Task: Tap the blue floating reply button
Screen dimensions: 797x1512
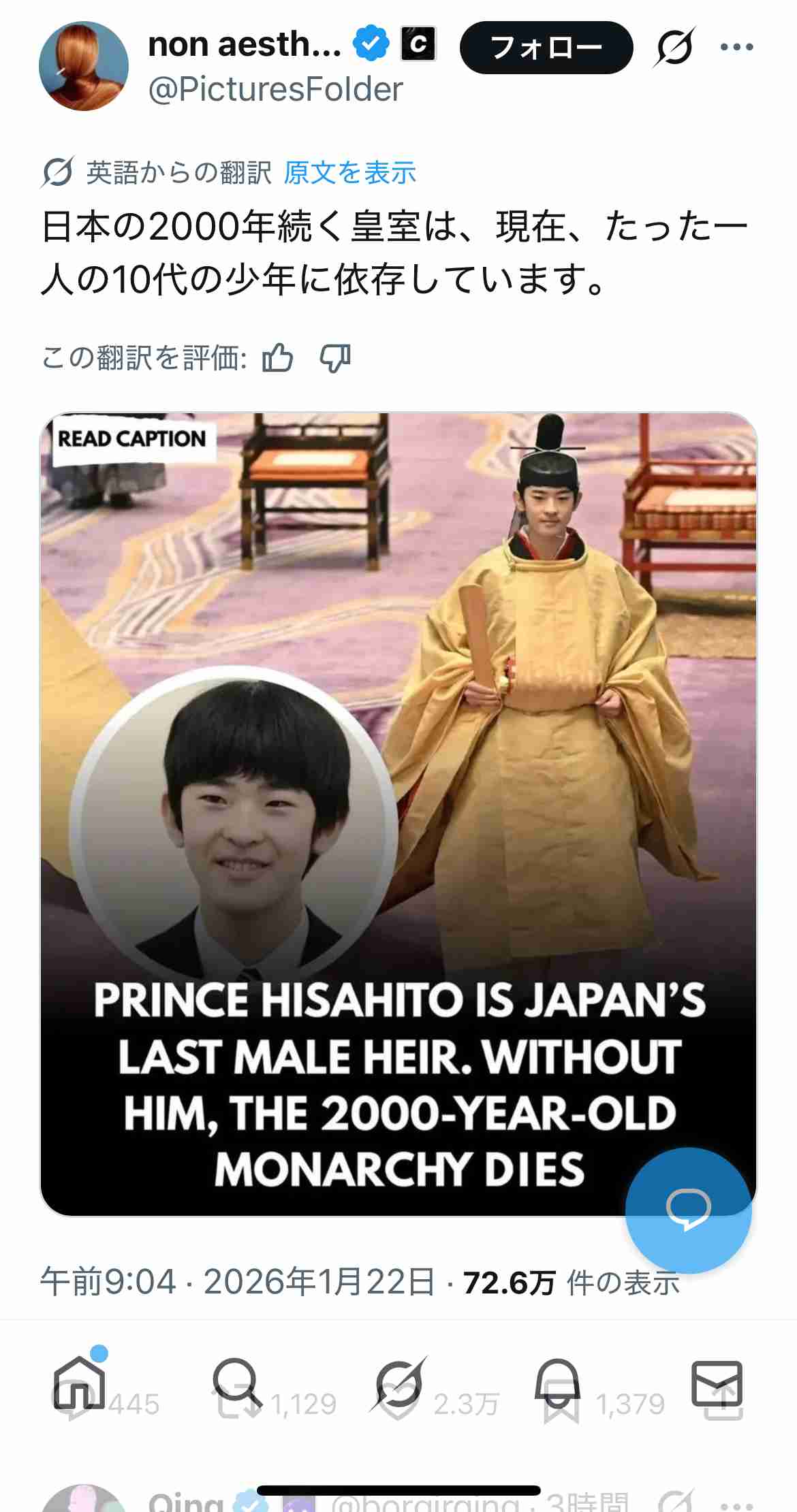Action: (x=688, y=1210)
